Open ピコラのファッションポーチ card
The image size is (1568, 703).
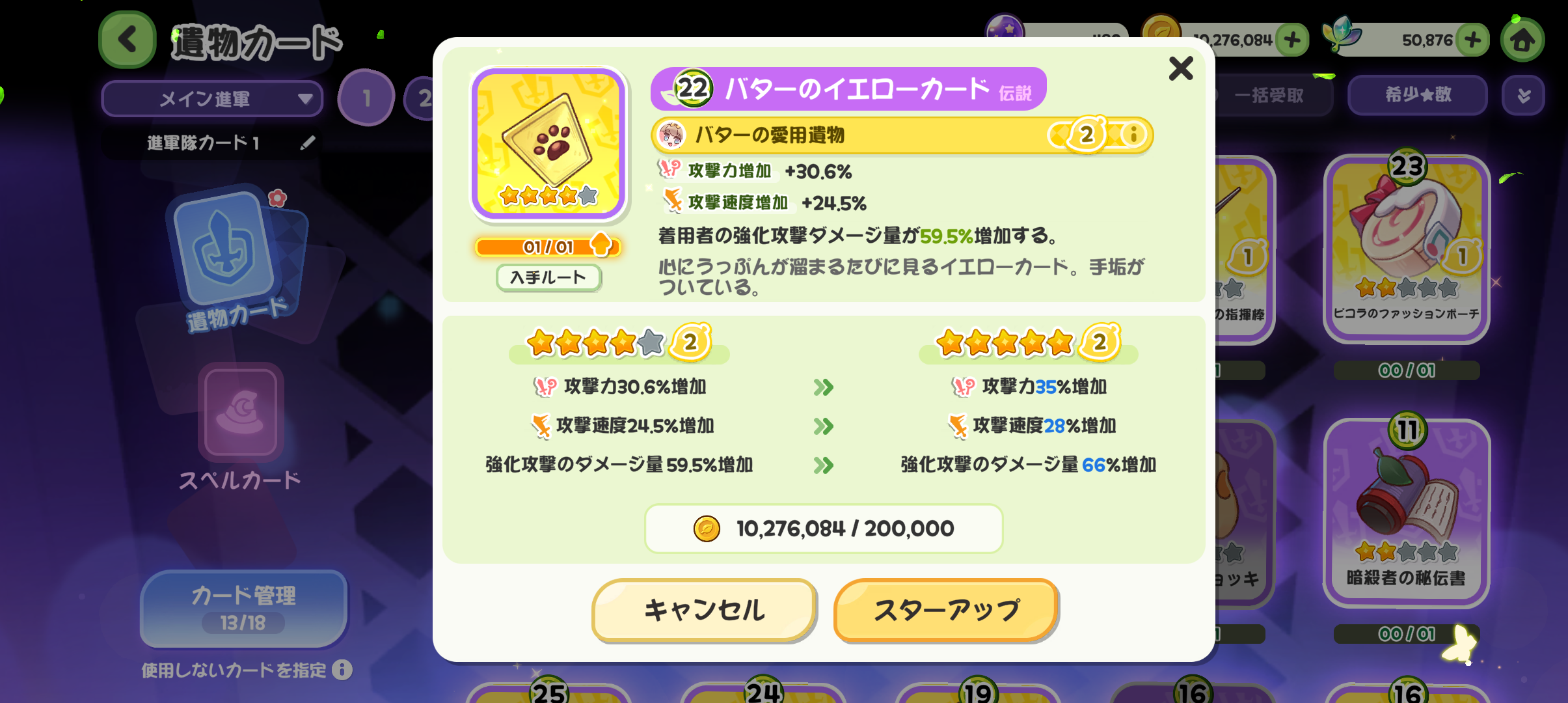pos(1407,247)
